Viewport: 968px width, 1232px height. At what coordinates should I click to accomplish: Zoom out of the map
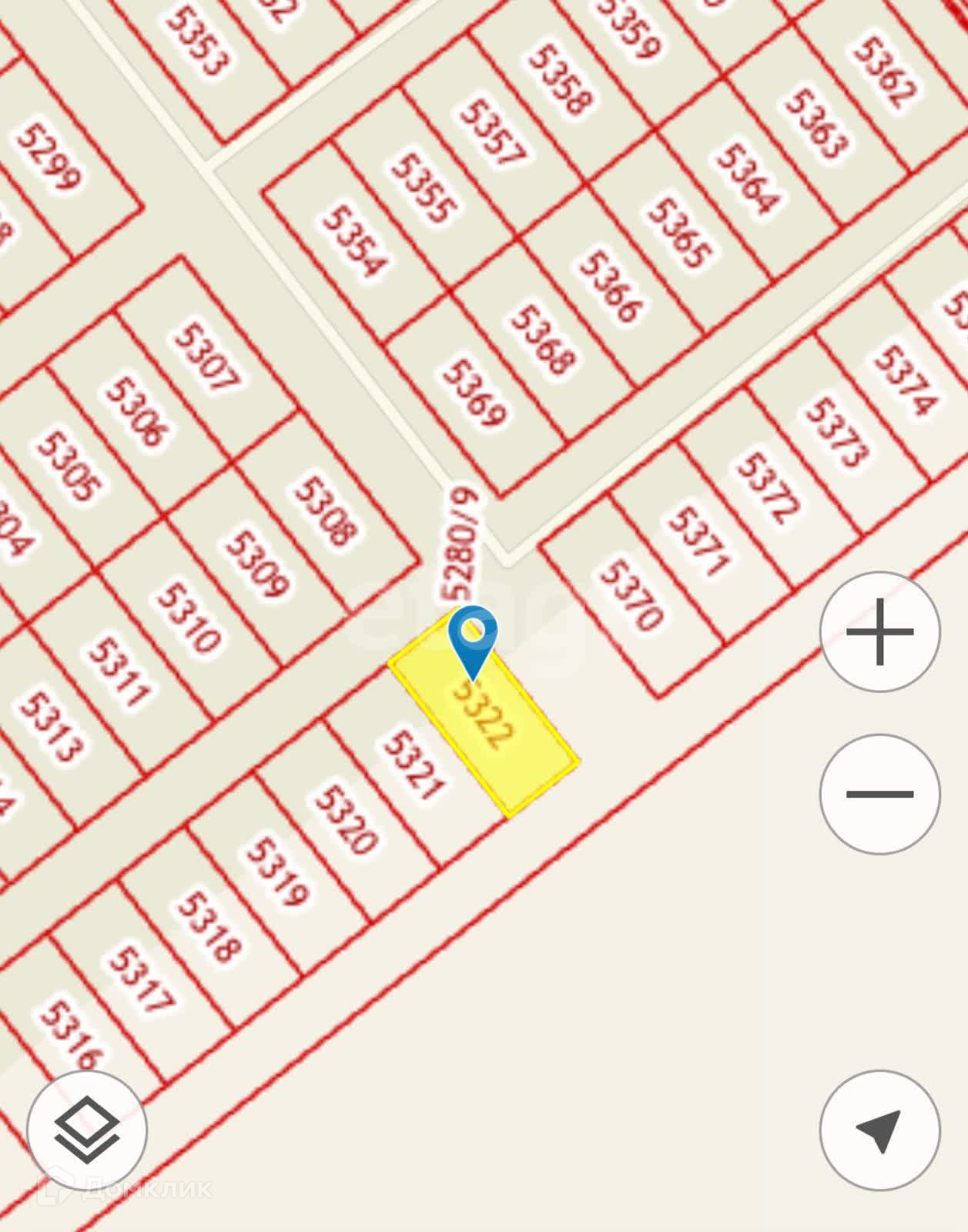[879, 794]
